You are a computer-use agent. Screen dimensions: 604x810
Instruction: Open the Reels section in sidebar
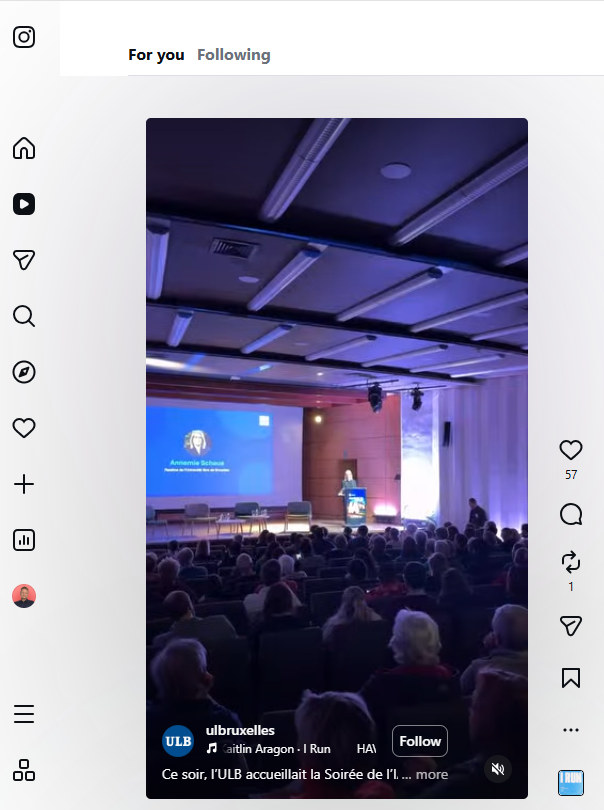tap(24, 204)
